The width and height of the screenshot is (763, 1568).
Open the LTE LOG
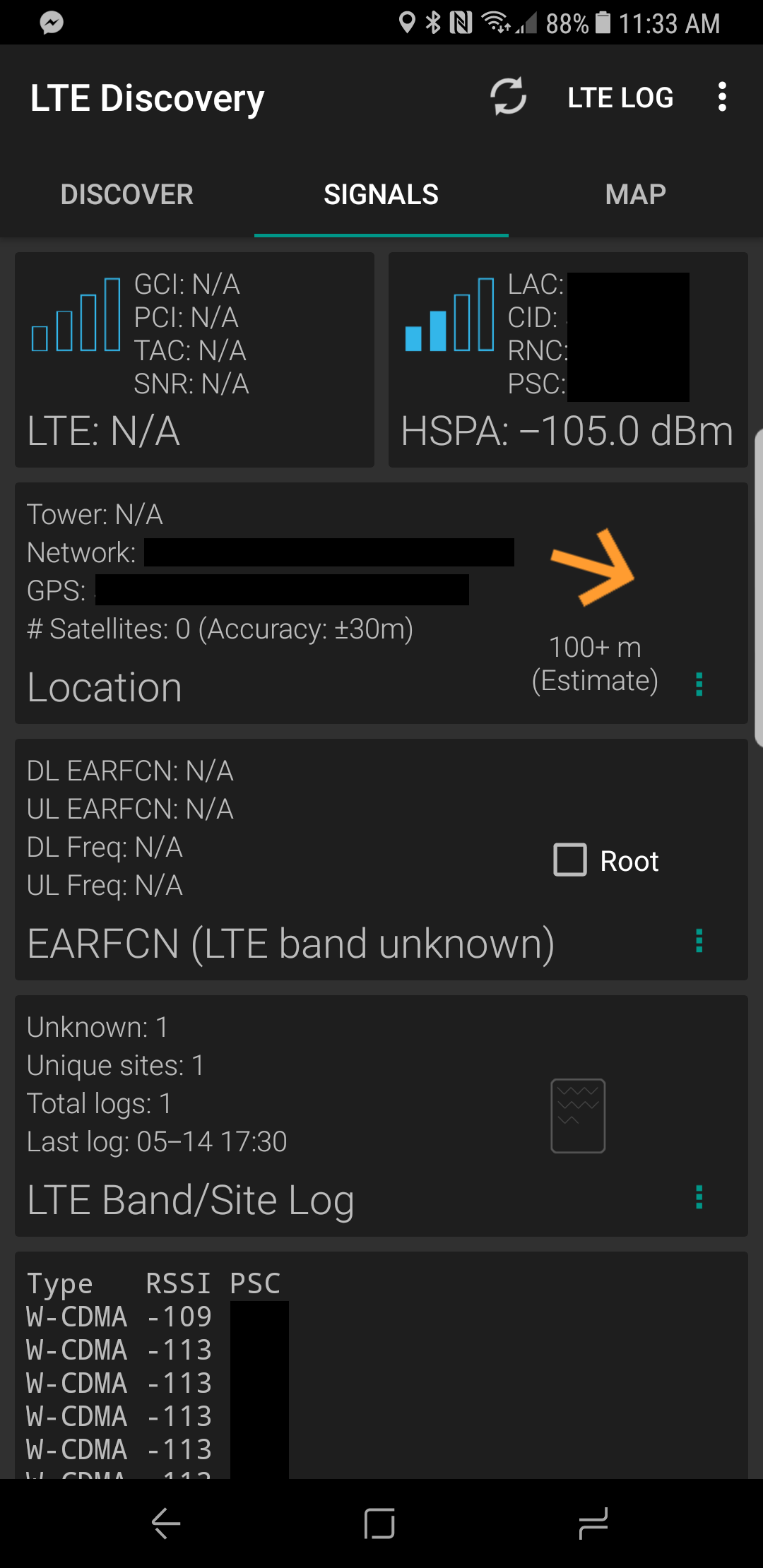click(x=620, y=97)
